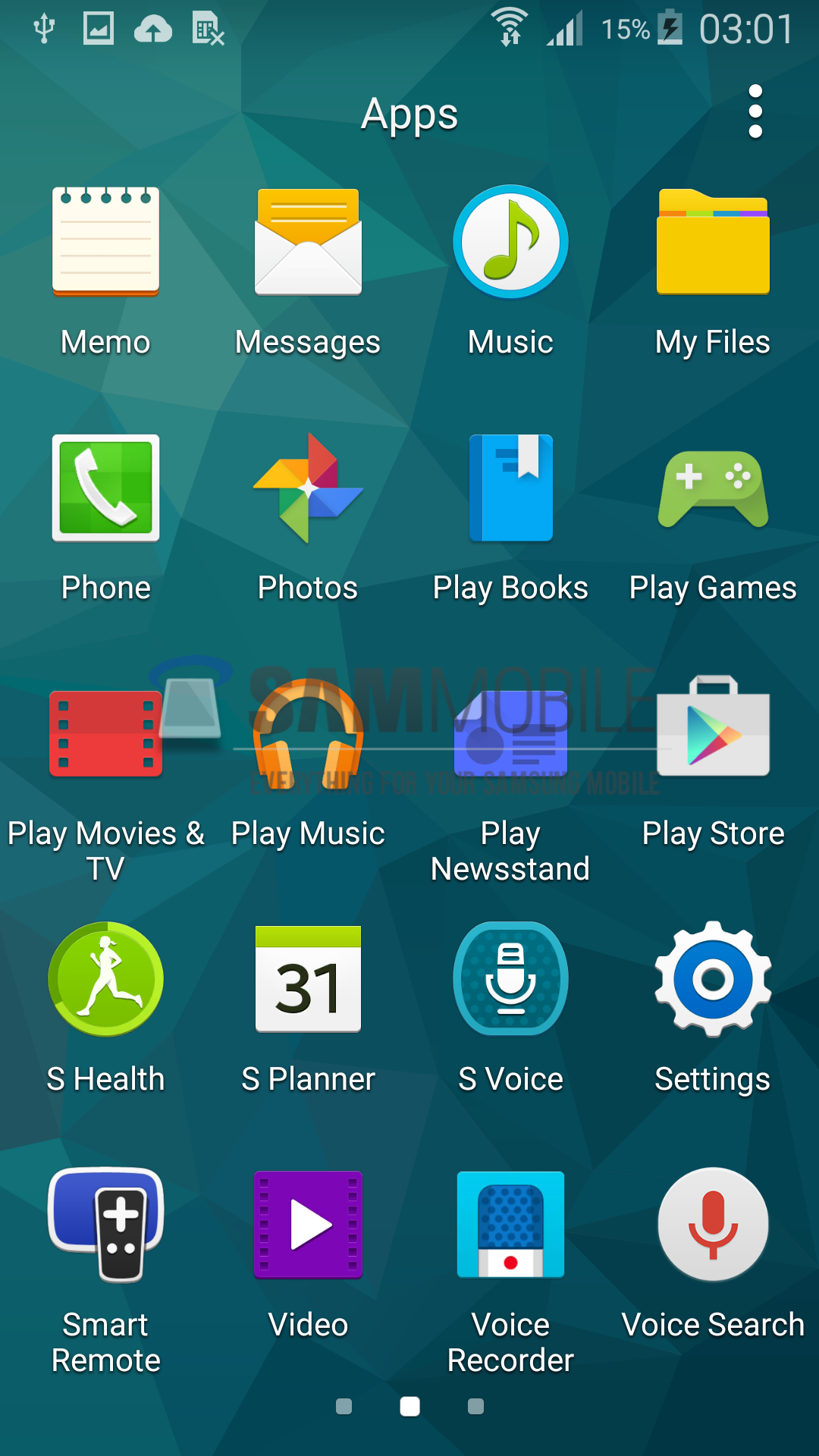819x1456 pixels.
Task: Open Play Books
Action: pyautogui.click(x=510, y=488)
